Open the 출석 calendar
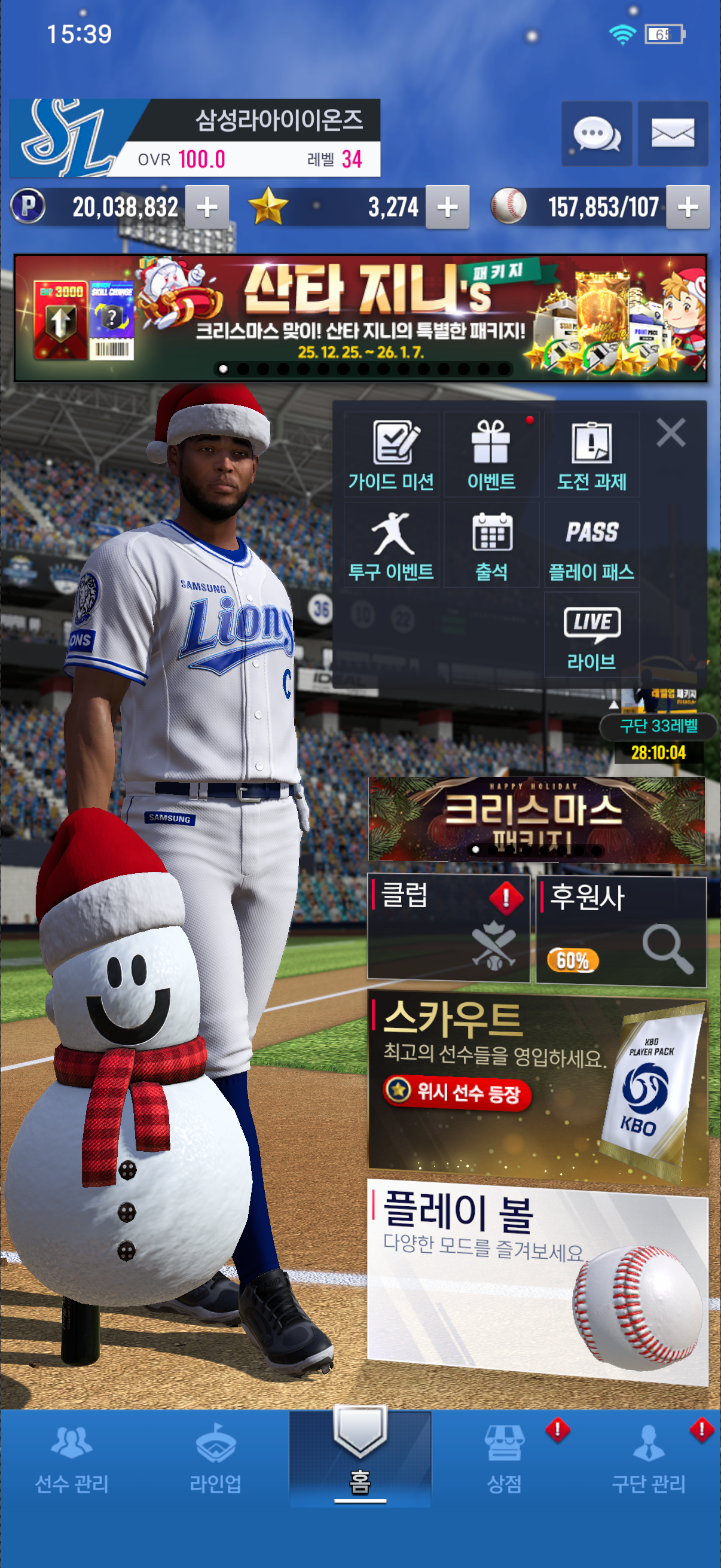 point(491,545)
